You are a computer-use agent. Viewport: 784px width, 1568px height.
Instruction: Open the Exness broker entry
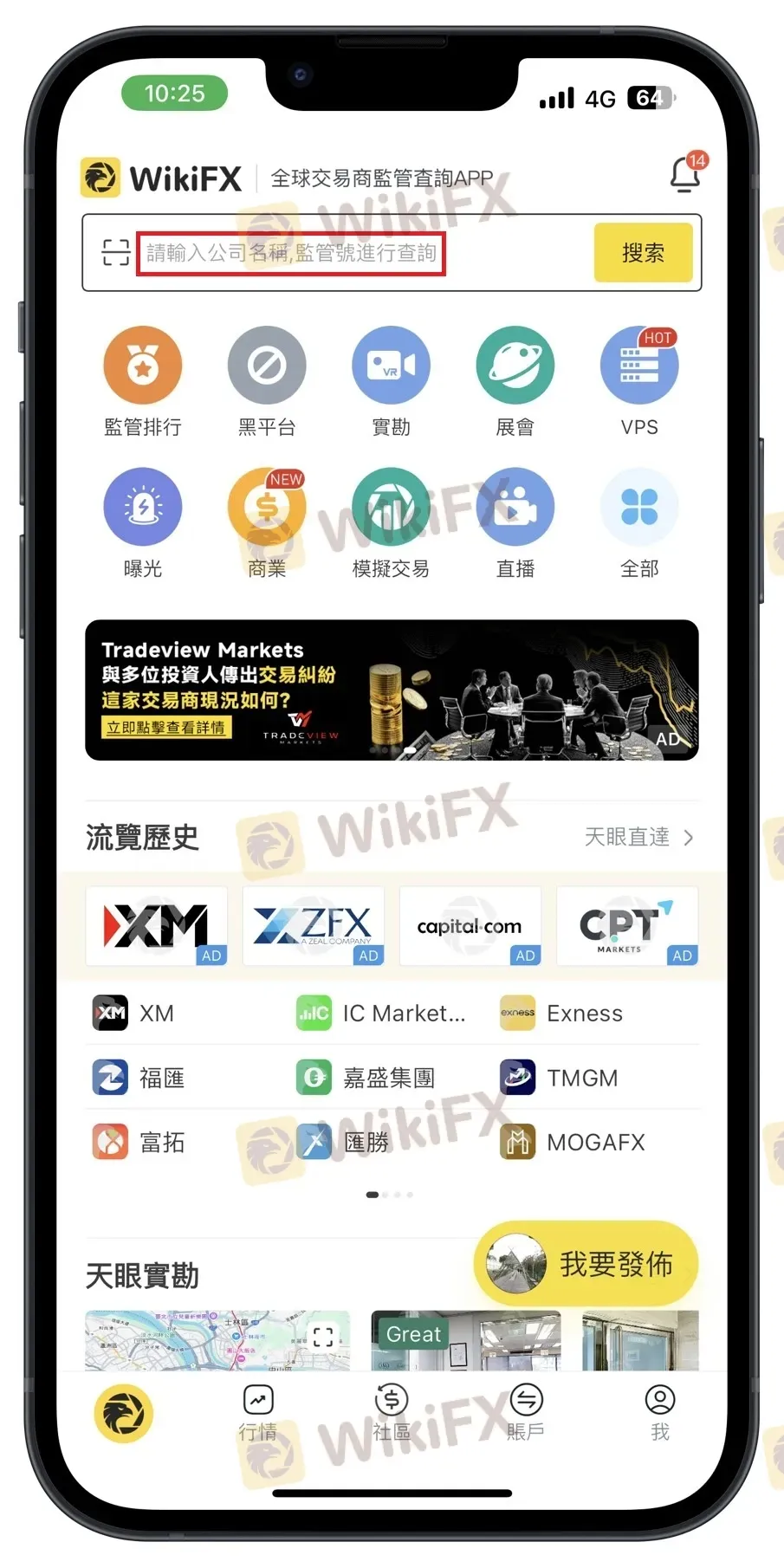click(x=583, y=1013)
